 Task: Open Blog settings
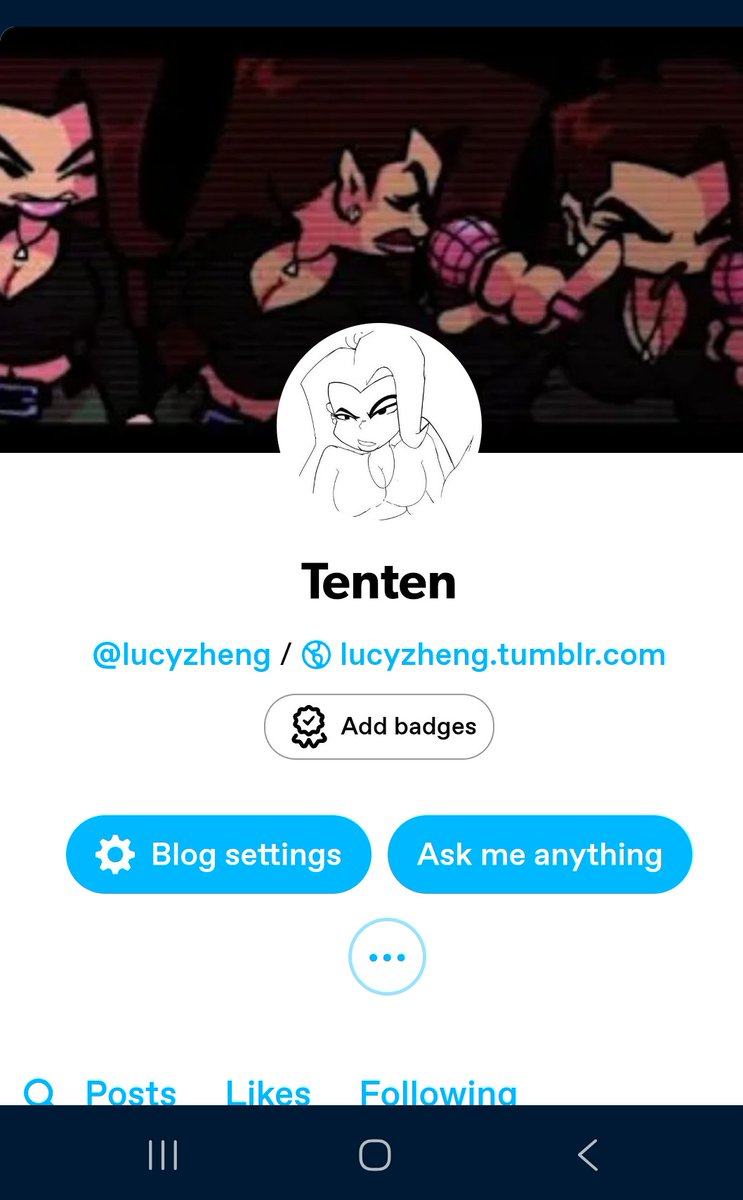(218, 854)
